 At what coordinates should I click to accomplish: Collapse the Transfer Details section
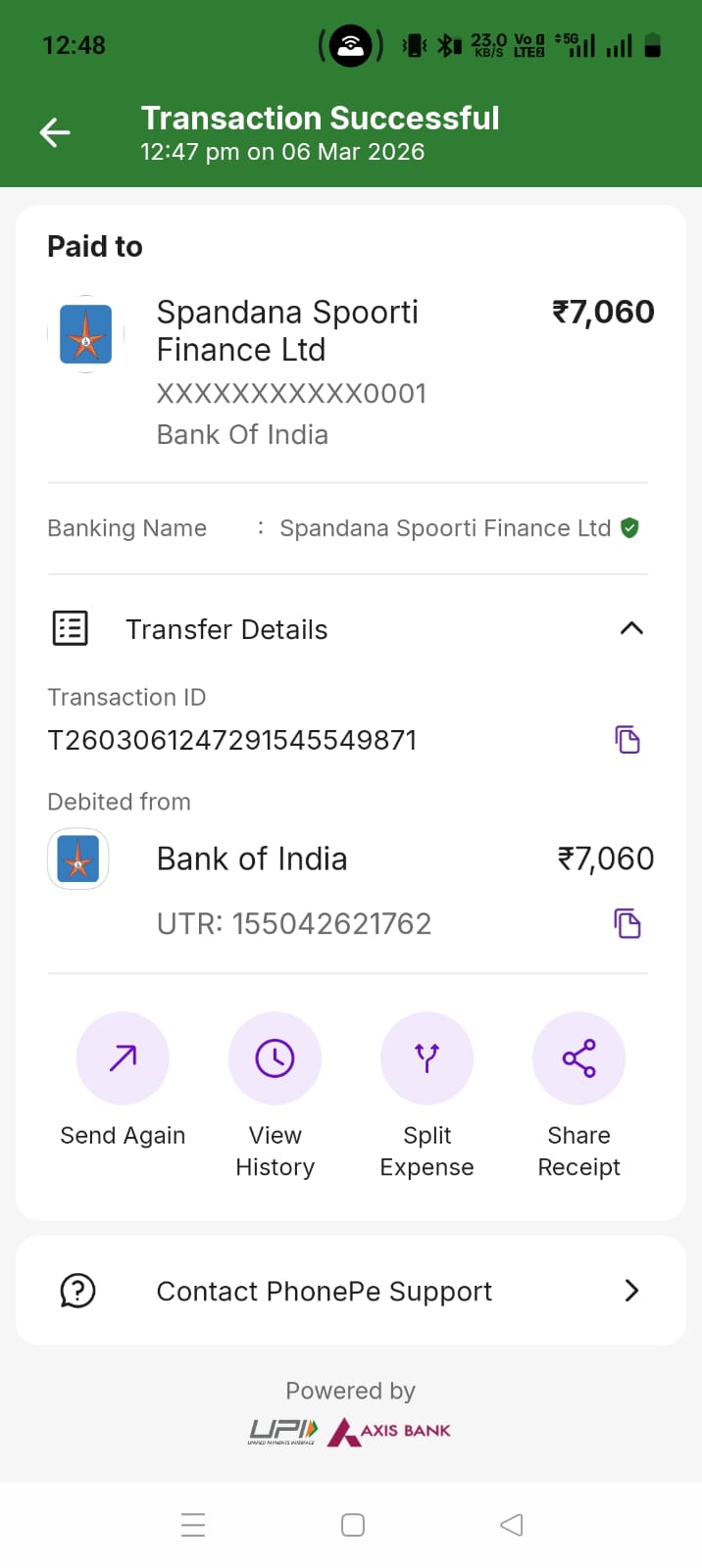(631, 628)
